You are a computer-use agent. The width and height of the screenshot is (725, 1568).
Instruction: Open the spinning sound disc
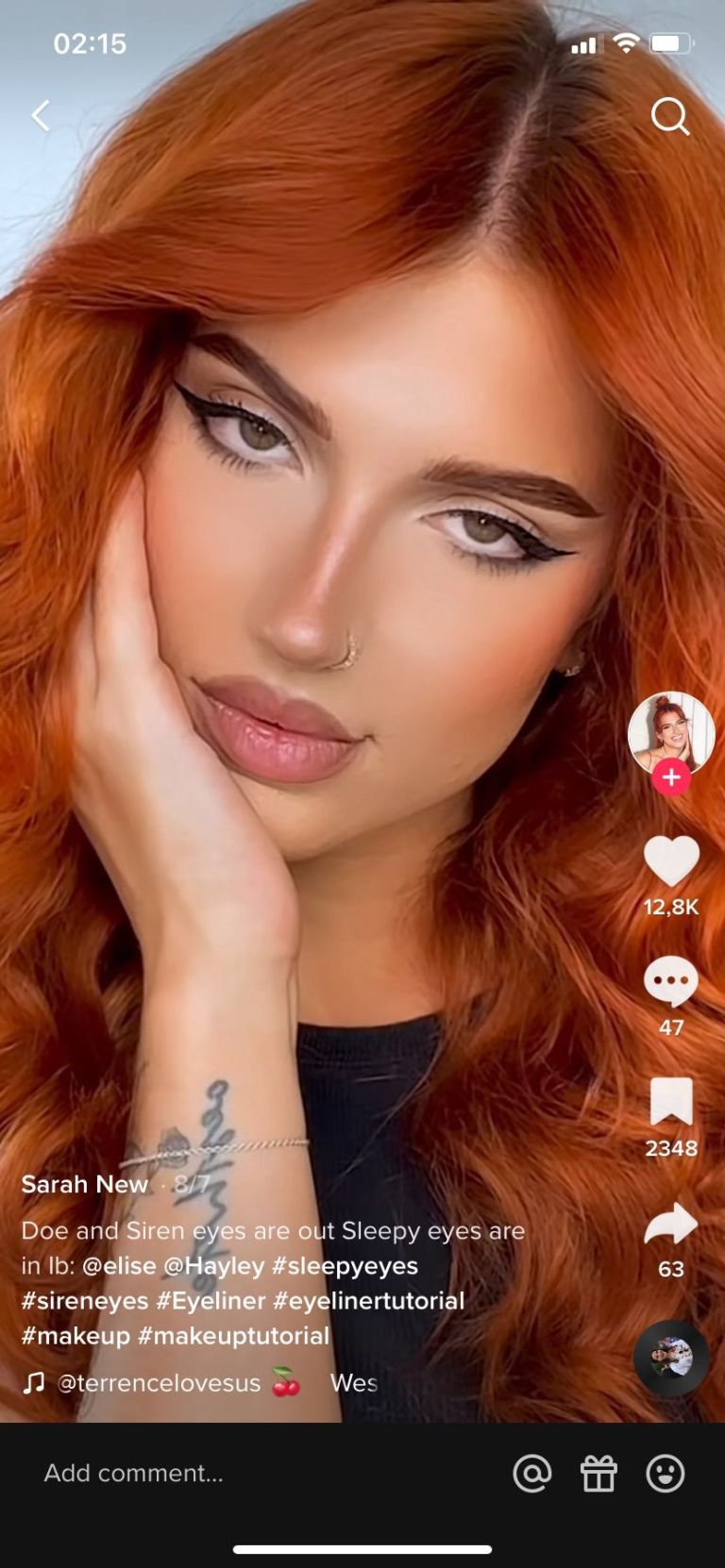pos(671,1359)
